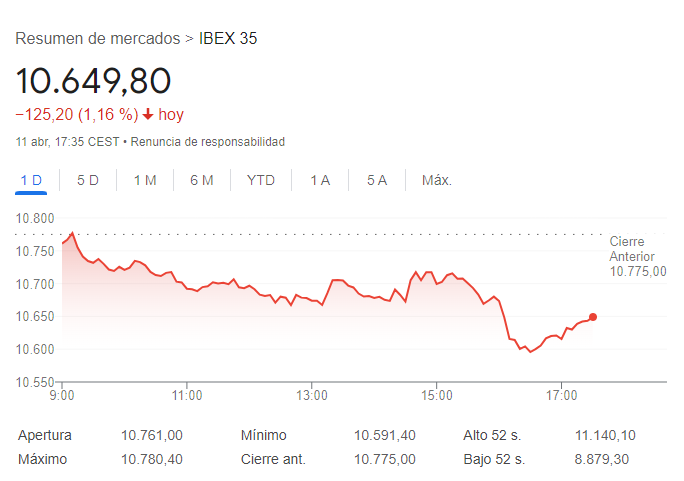Open the Resumen de mercados link

tap(98, 39)
